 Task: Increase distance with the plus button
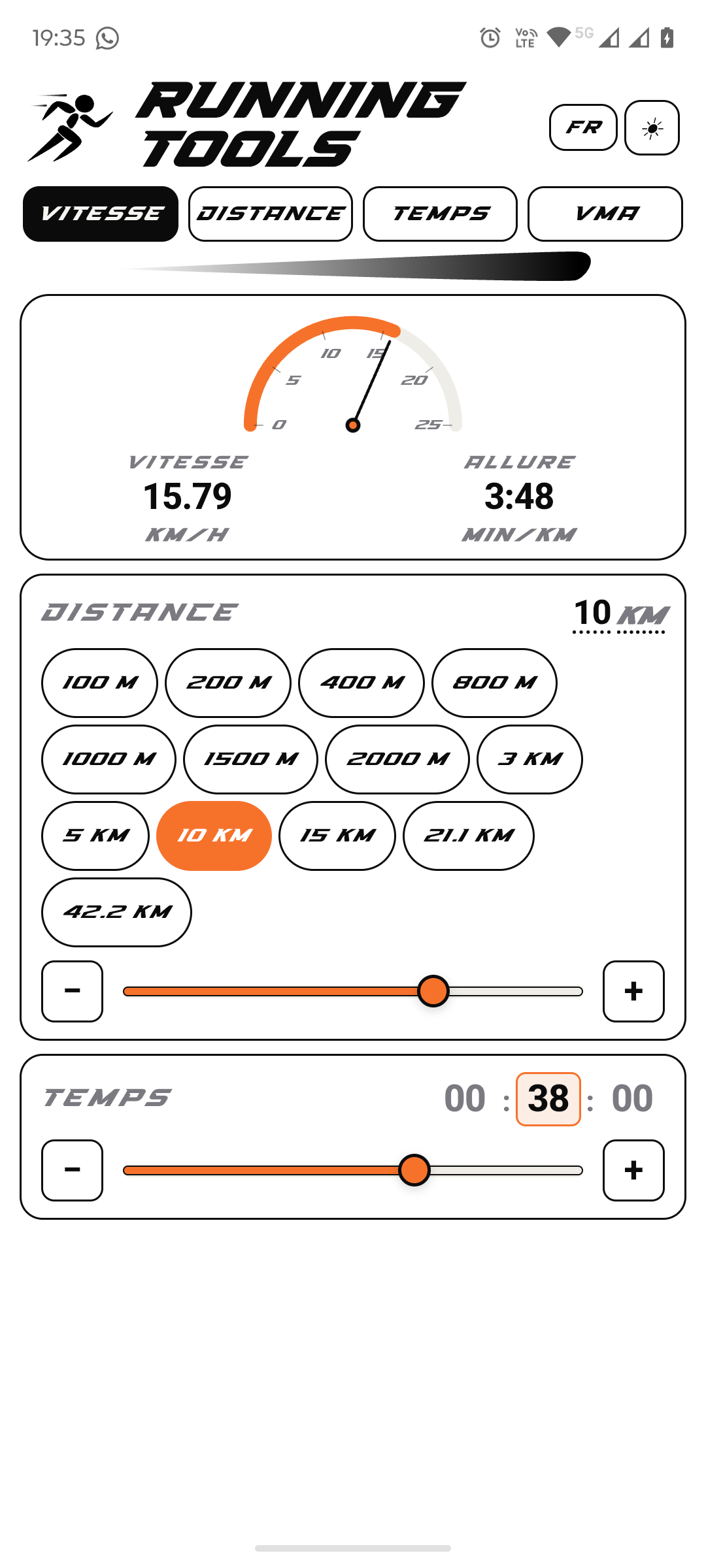click(633, 991)
